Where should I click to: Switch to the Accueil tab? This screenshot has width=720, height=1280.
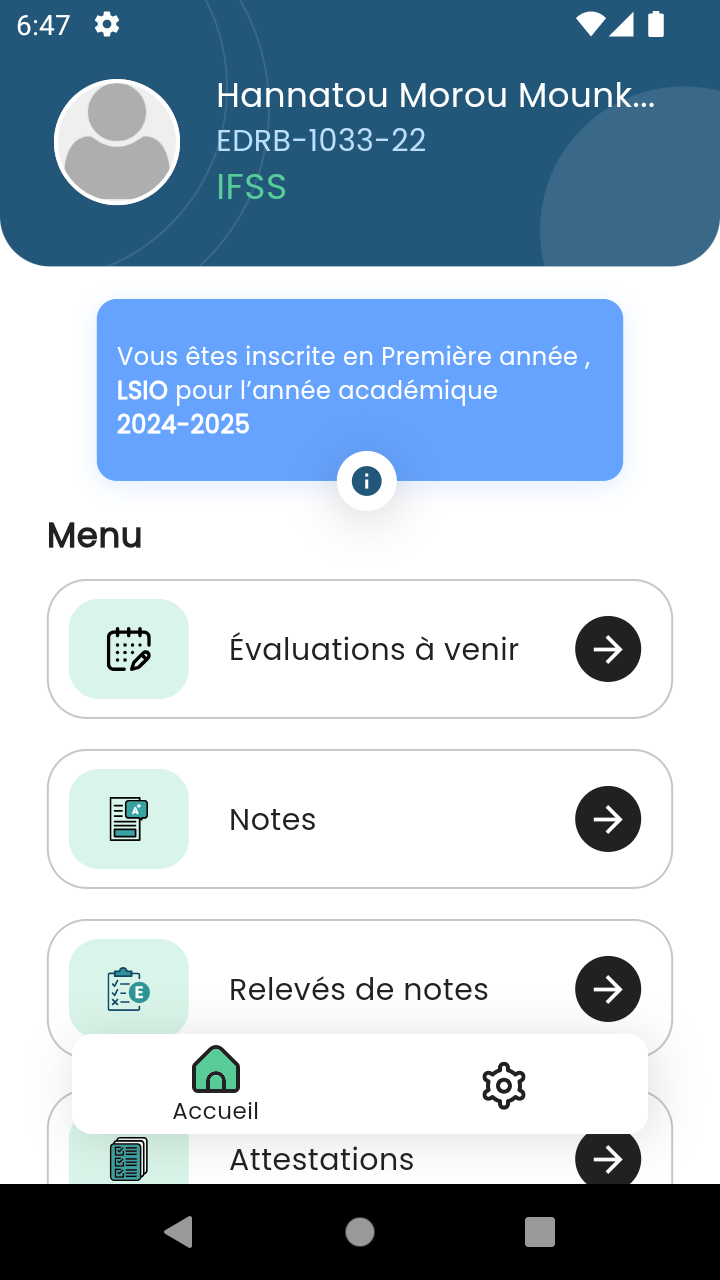tap(215, 1083)
